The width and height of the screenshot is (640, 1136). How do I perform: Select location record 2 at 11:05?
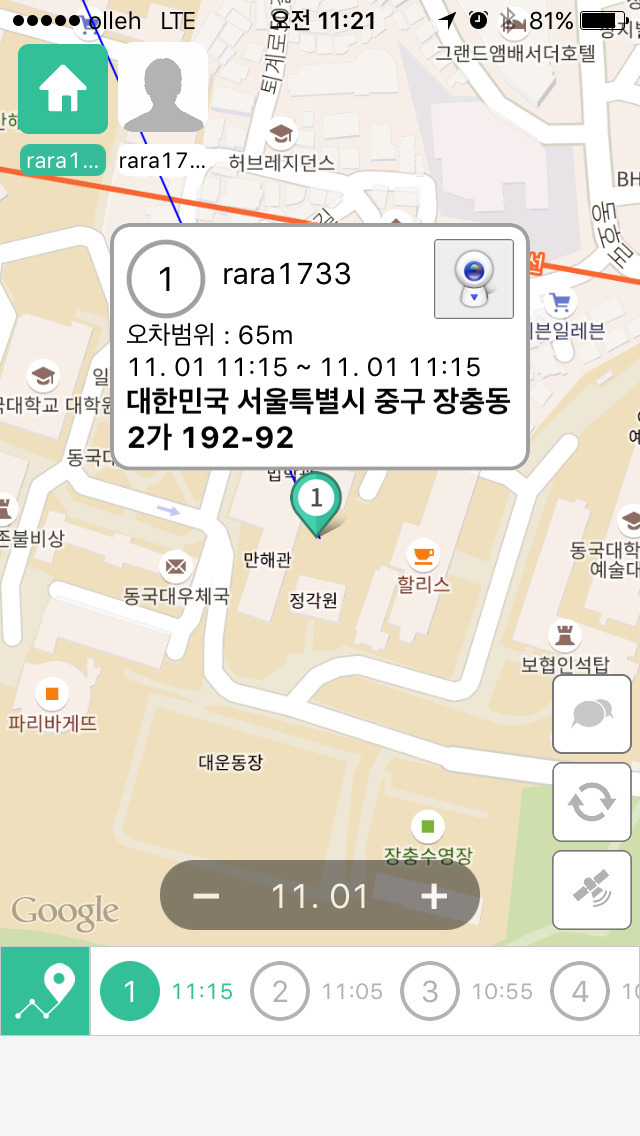coord(317,991)
